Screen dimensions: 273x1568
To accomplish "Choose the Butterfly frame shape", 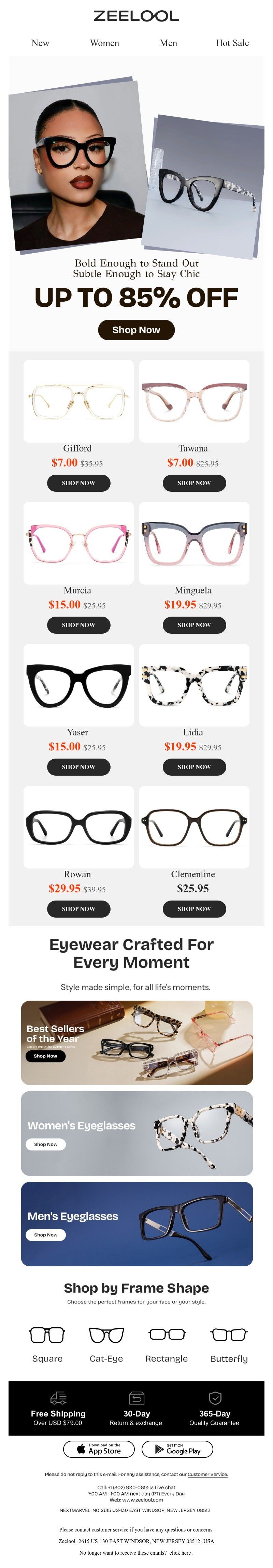I will (229, 1345).
